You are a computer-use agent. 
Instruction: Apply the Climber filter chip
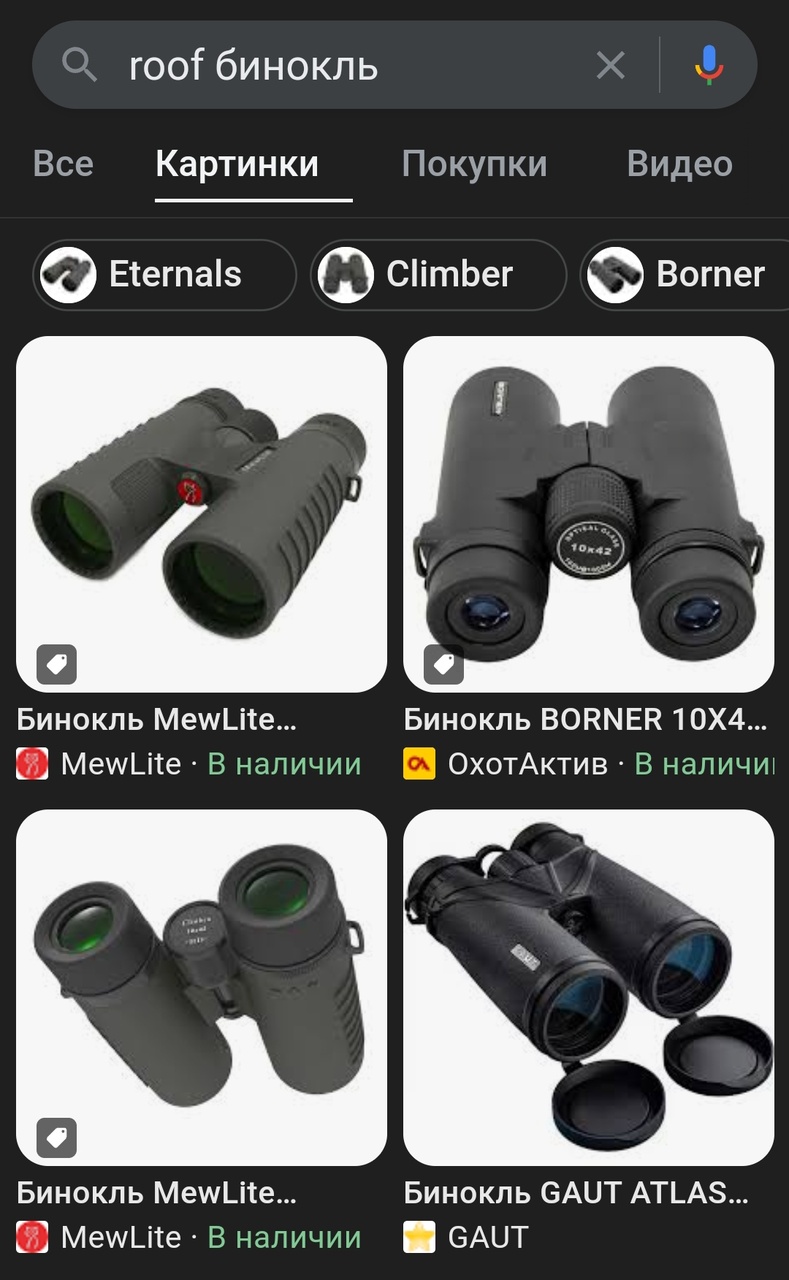coord(439,274)
